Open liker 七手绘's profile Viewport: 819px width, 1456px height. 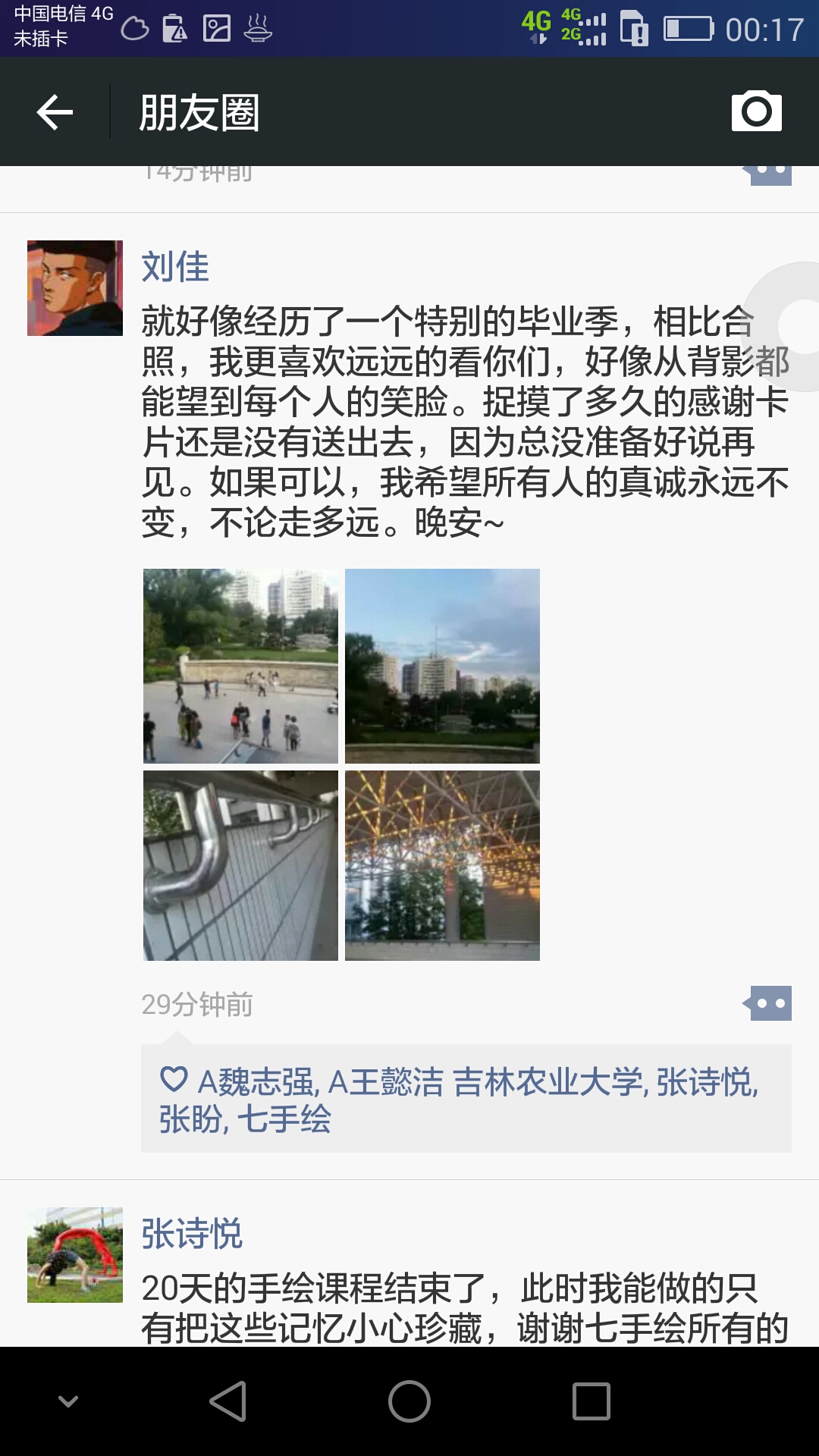284,1120
